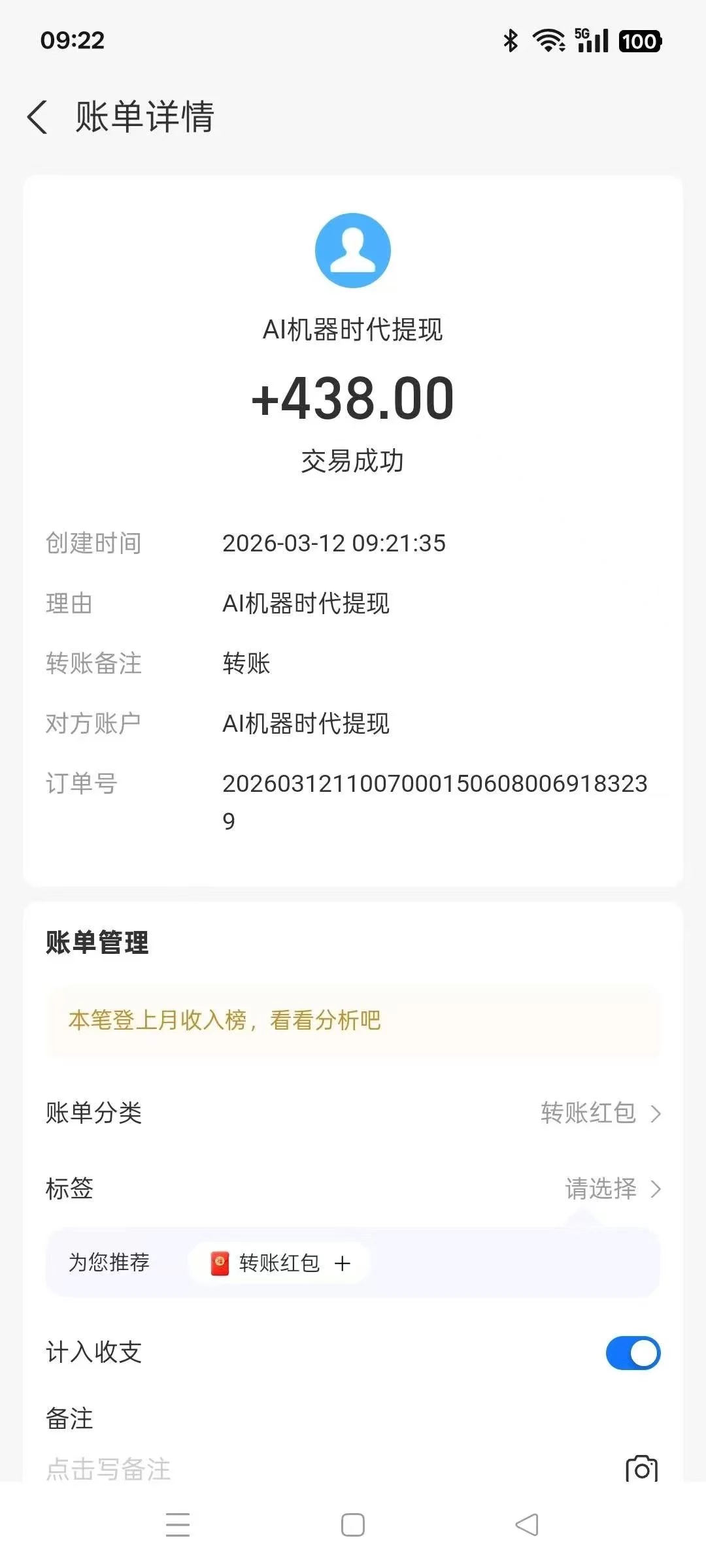Image resolution: width=706 pixels, height=1568 pixels.
Task: Open the blue avatar of AI机器时代提现
Action: click(352, 250)
